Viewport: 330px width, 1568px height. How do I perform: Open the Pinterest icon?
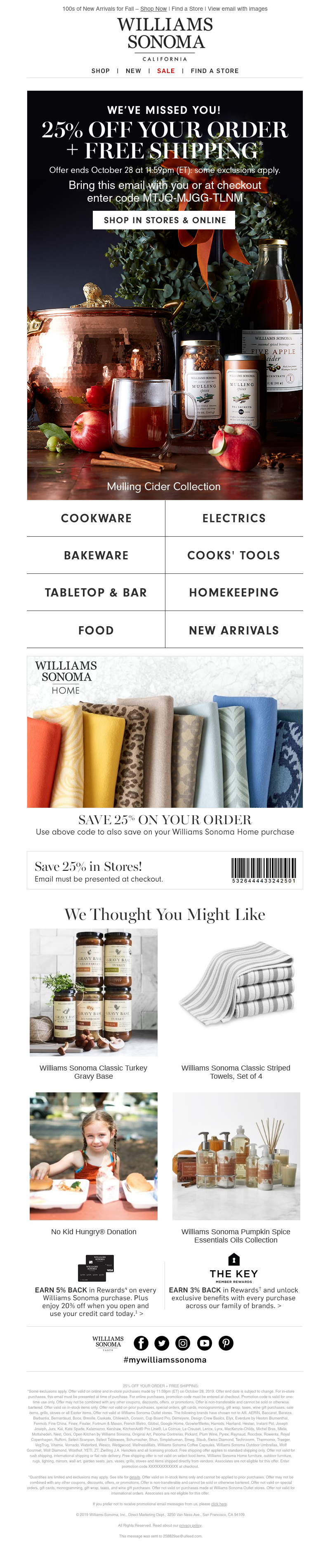tap(225, 1343)
